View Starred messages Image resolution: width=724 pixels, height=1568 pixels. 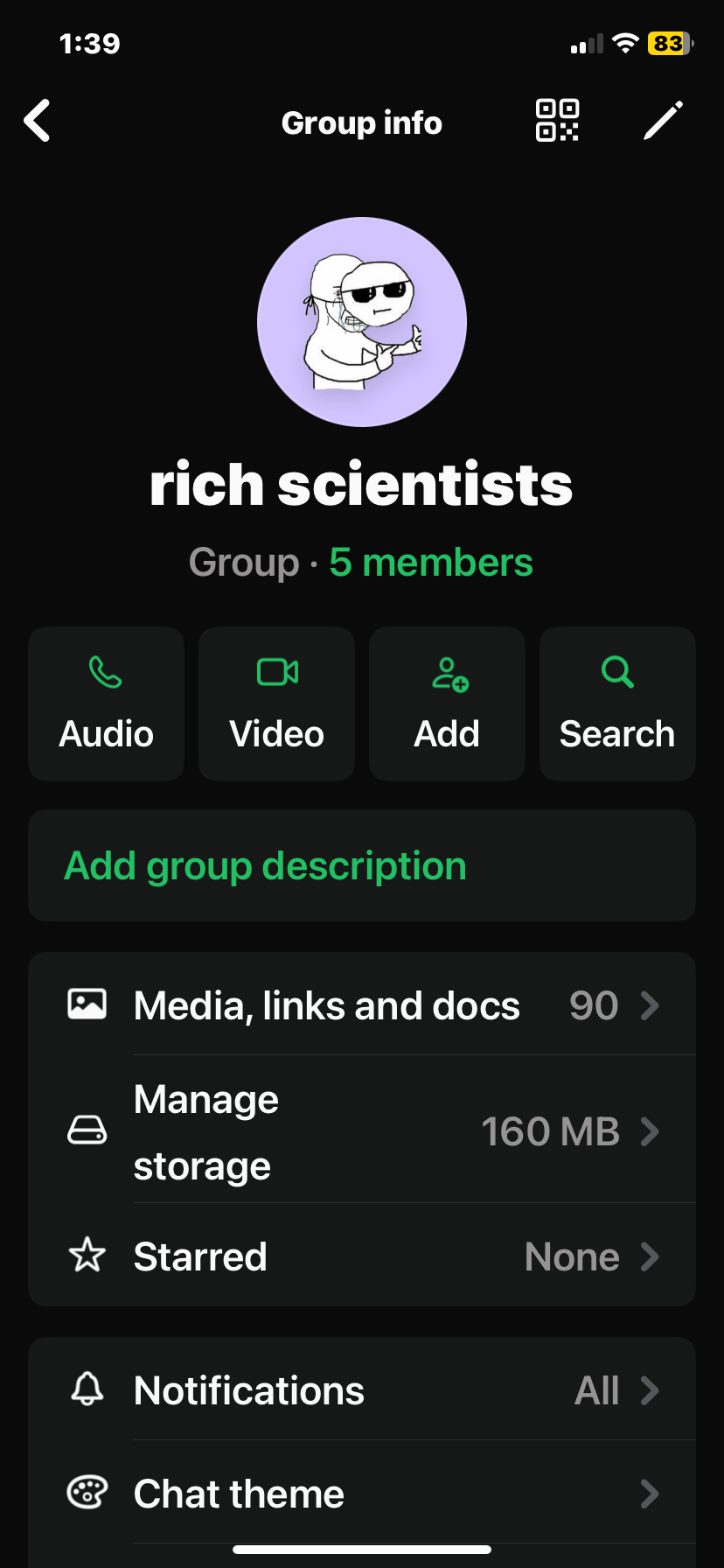(362, 1256)
